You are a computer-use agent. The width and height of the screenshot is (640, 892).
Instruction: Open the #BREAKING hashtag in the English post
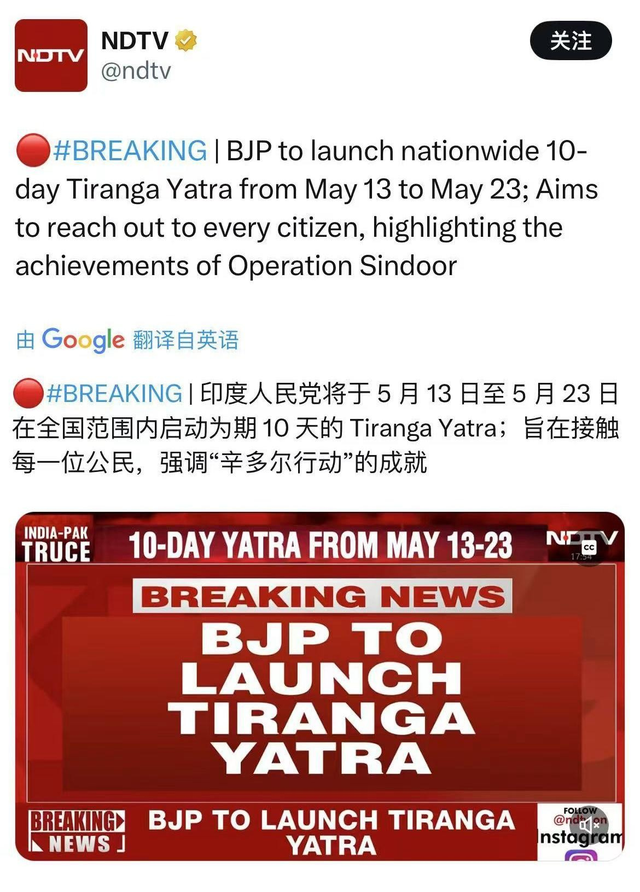pyautogui.click(x=128, y=151)
